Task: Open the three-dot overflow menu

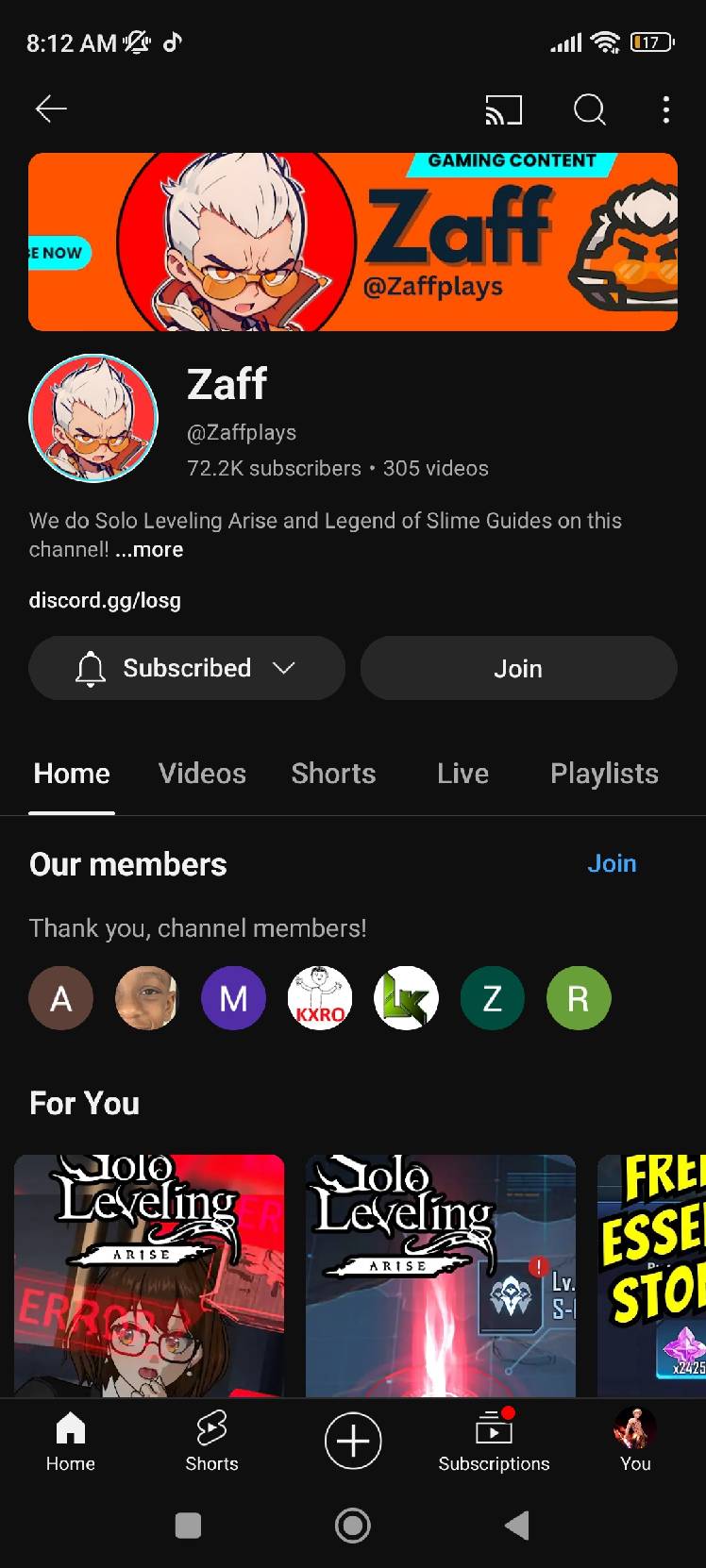Action: (666, 110)
